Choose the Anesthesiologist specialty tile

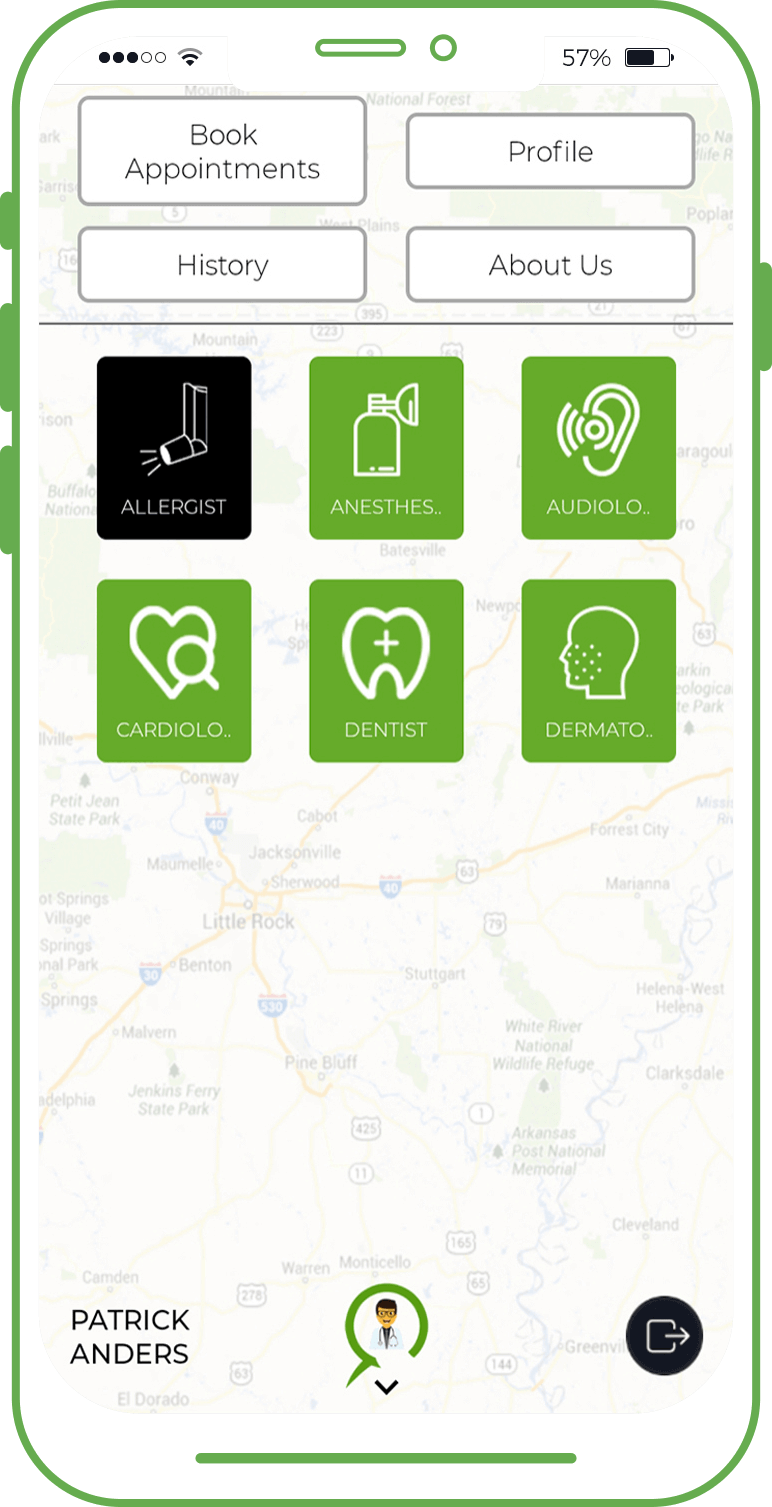click(x=386, y=448)
